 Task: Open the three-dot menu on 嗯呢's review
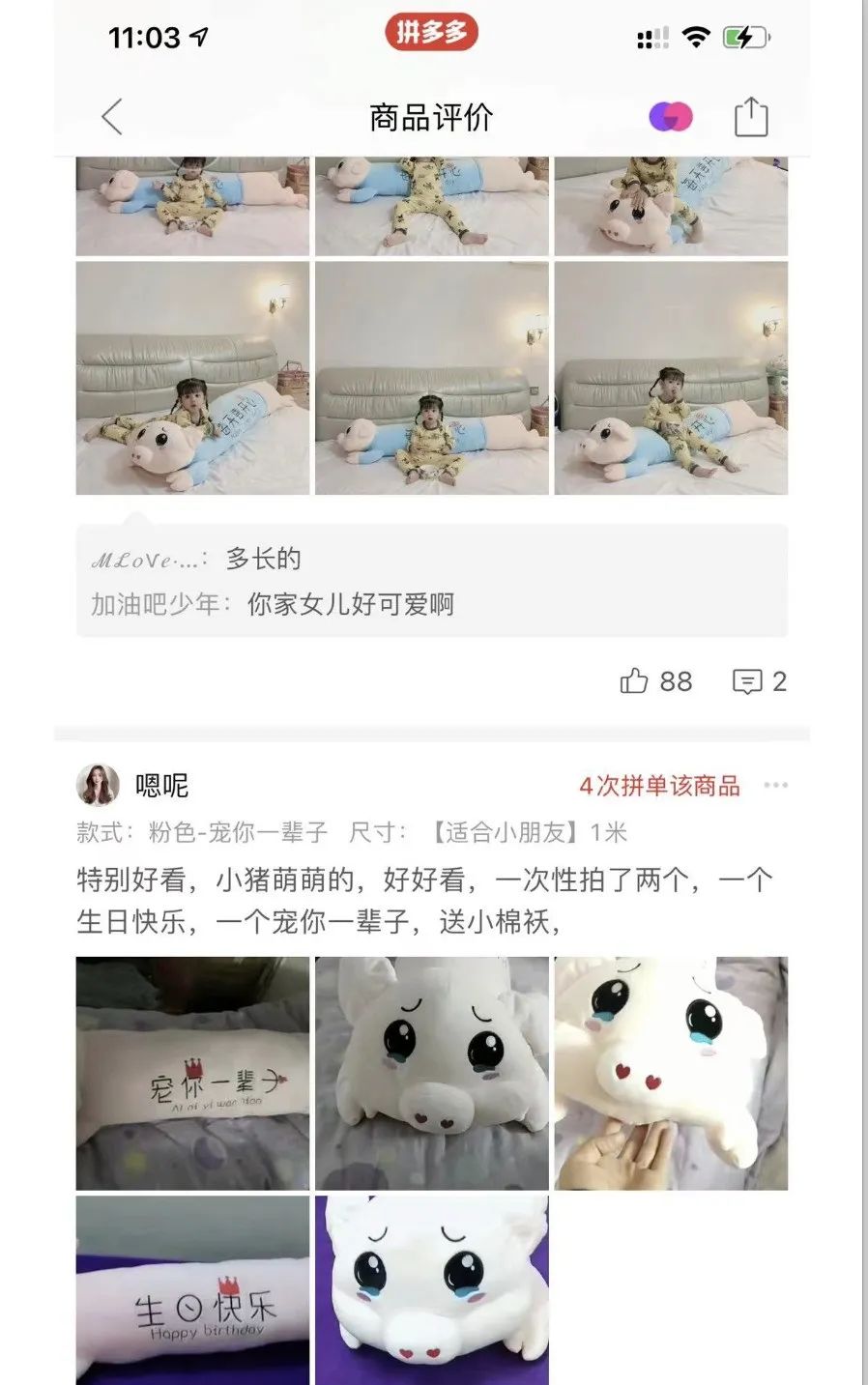tap(775, 785)
